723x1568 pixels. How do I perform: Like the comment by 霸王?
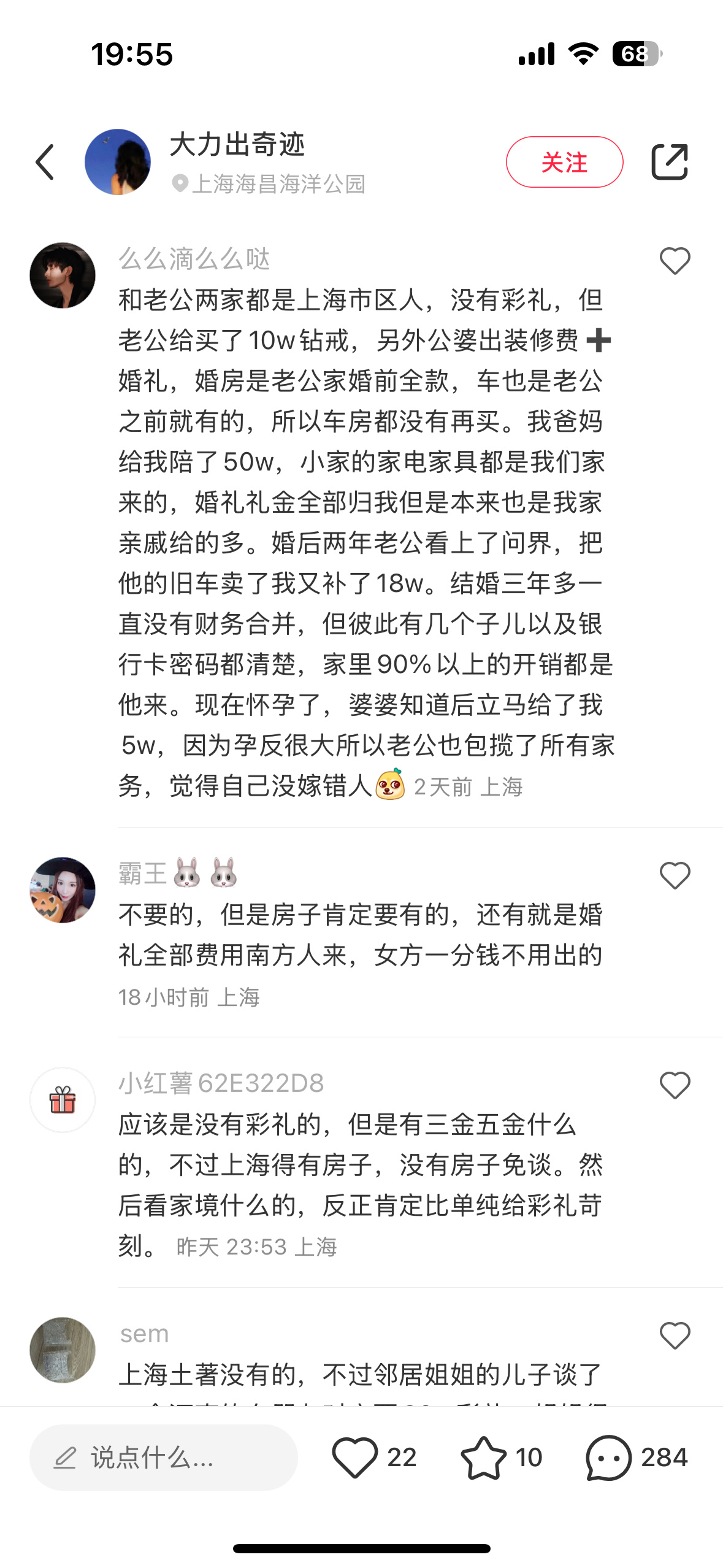(x=675, y=875)
